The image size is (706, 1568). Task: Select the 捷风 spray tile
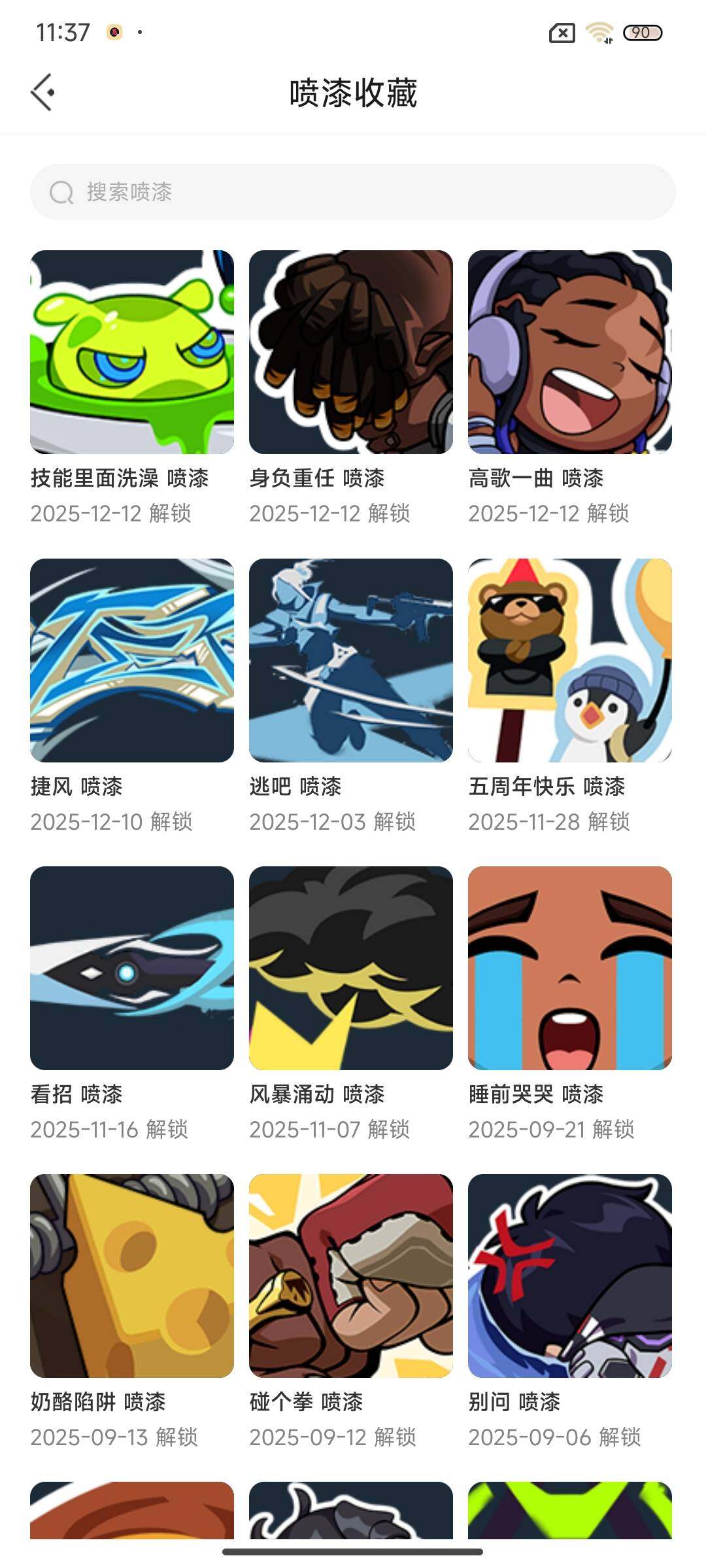tap(132, 660)
